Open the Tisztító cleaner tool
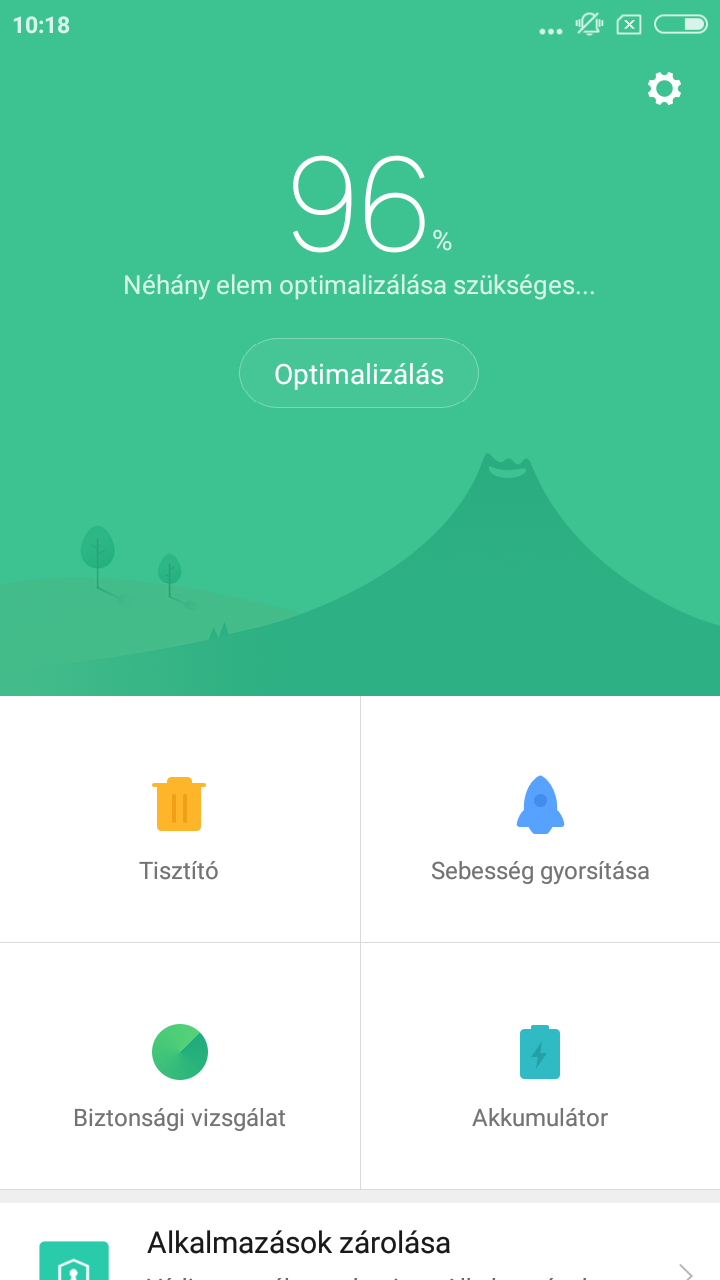This screenshot has width=720, height=1280. coord(179,822)
